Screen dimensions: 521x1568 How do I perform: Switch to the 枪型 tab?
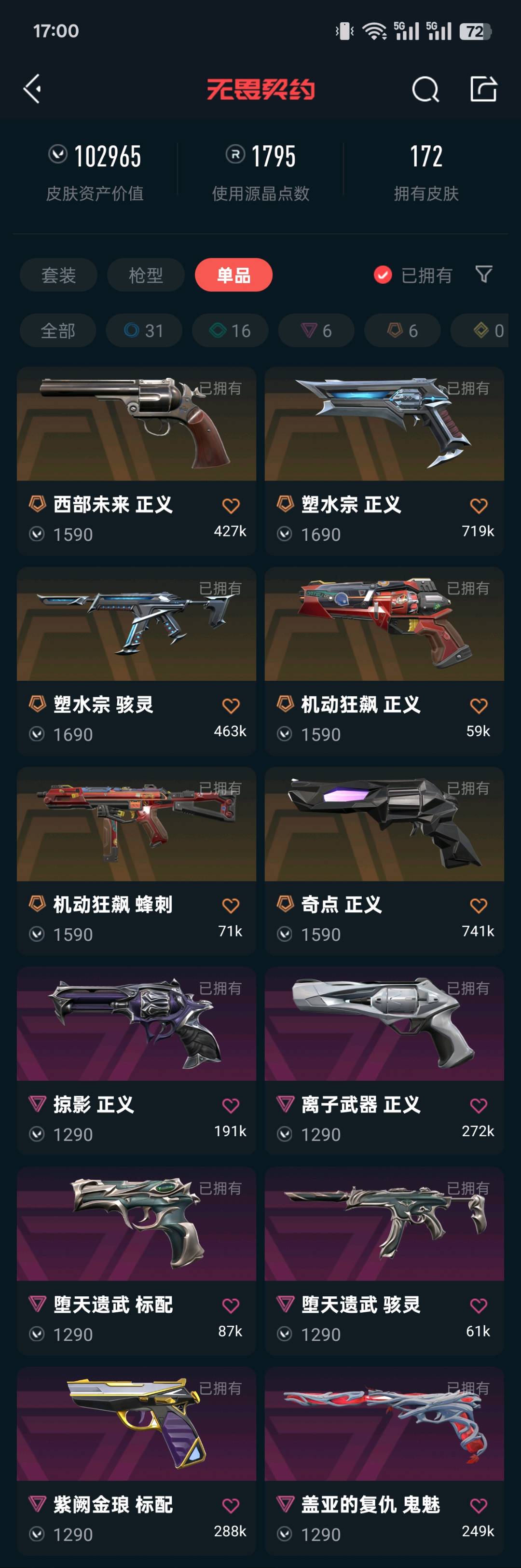pos(146,275)
